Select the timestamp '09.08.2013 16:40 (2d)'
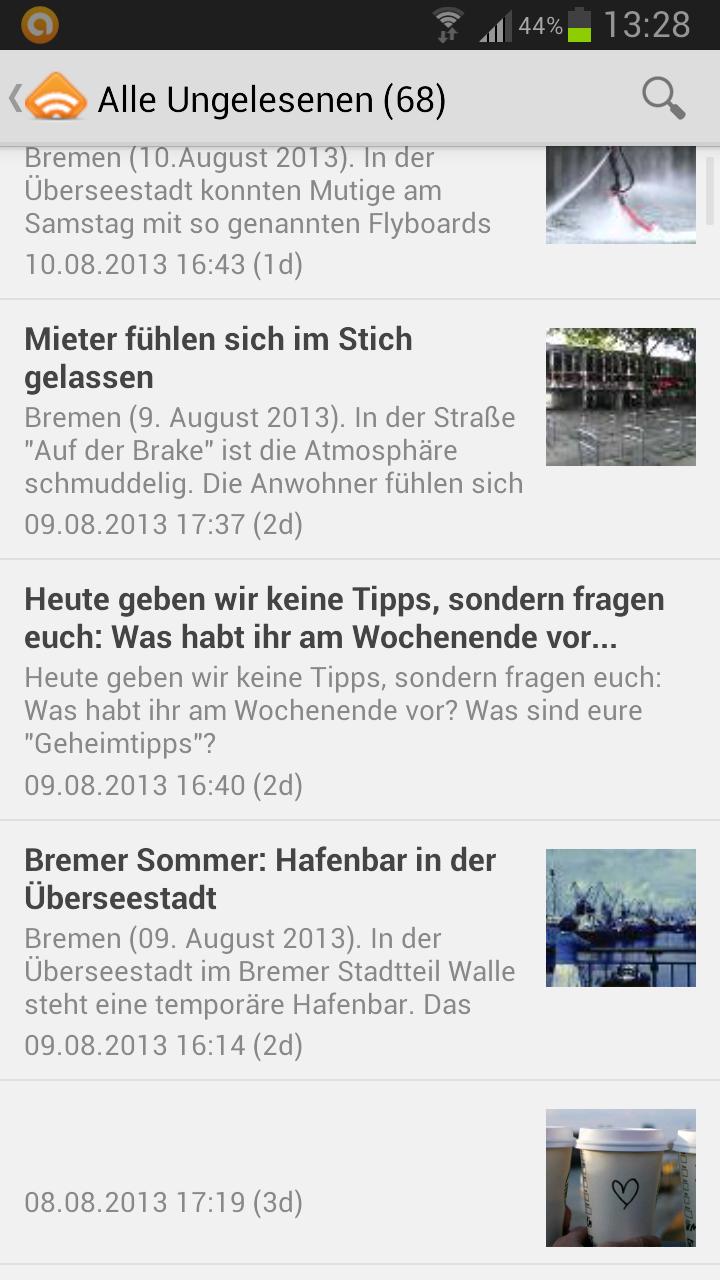This screenshot has height=1280, width=720. [x=163, y=785]
